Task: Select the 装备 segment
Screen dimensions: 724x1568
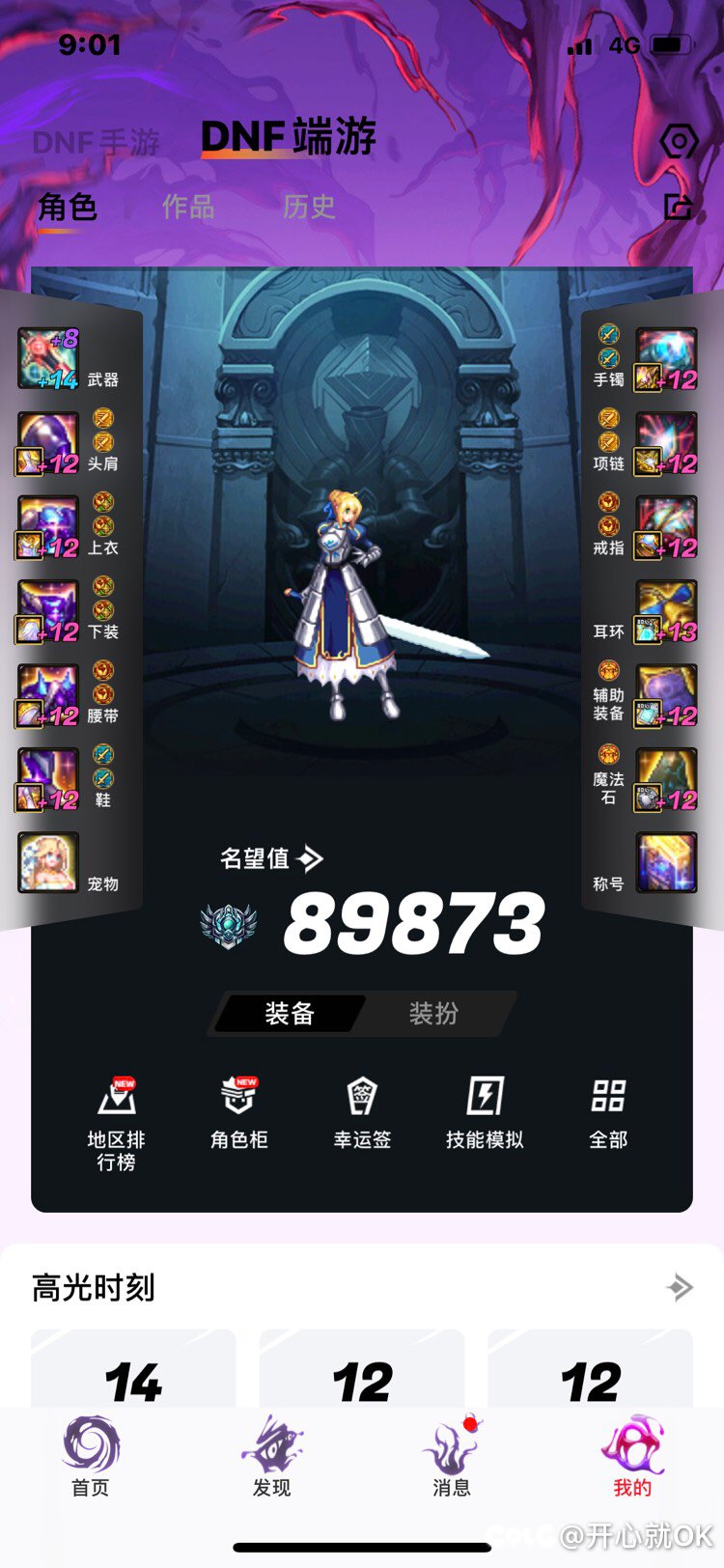Action: tap(290, 1013)
